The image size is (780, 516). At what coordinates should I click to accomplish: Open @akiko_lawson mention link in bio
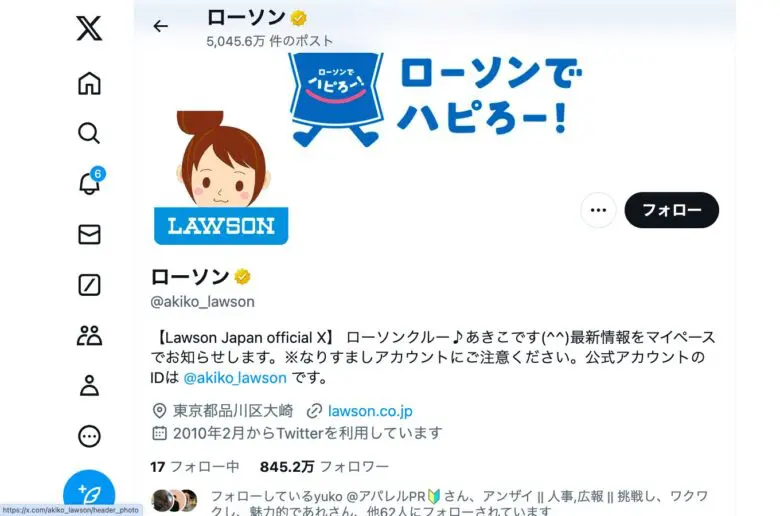(x=235, y=378)
